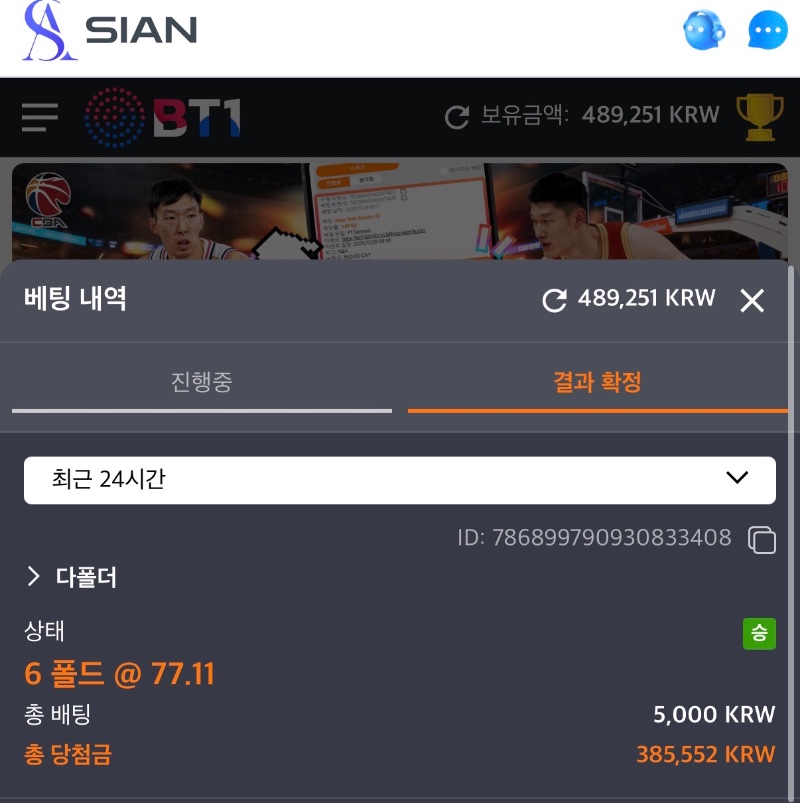Refresh the 보유금액 balance display
Viewport: 800px width, 803px height.
pos(456,115)
